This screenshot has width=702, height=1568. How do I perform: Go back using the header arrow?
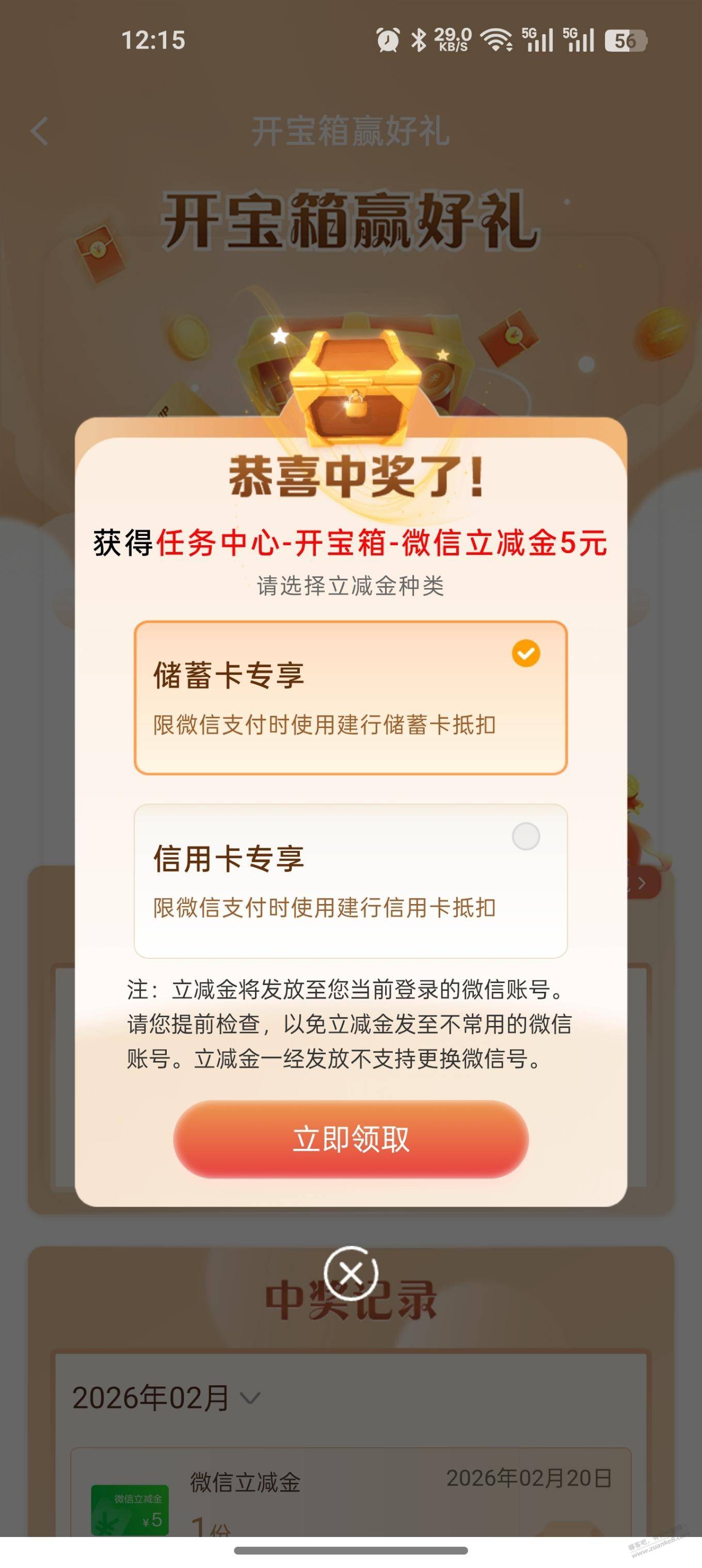click(x=40, y=132)
